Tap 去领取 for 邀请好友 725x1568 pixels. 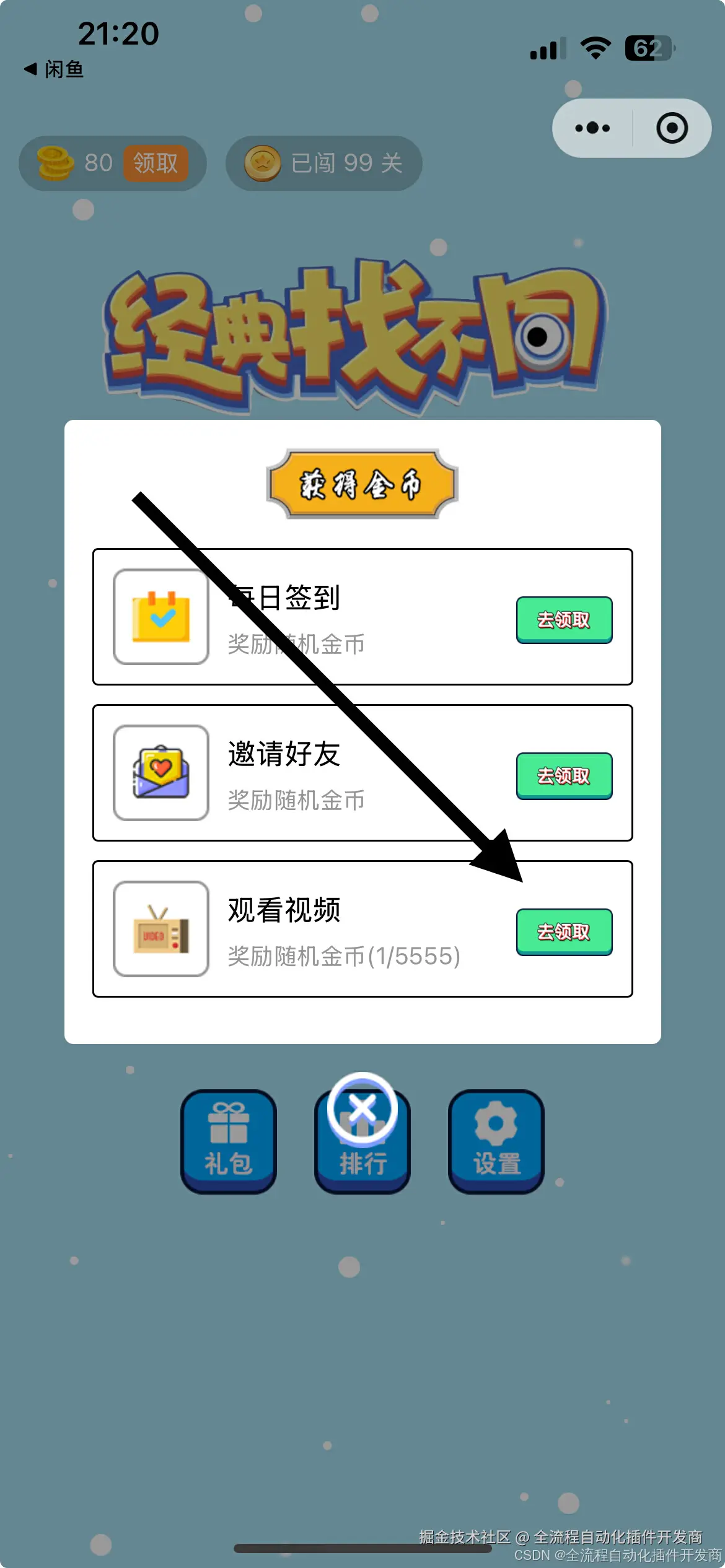(564, 776)
